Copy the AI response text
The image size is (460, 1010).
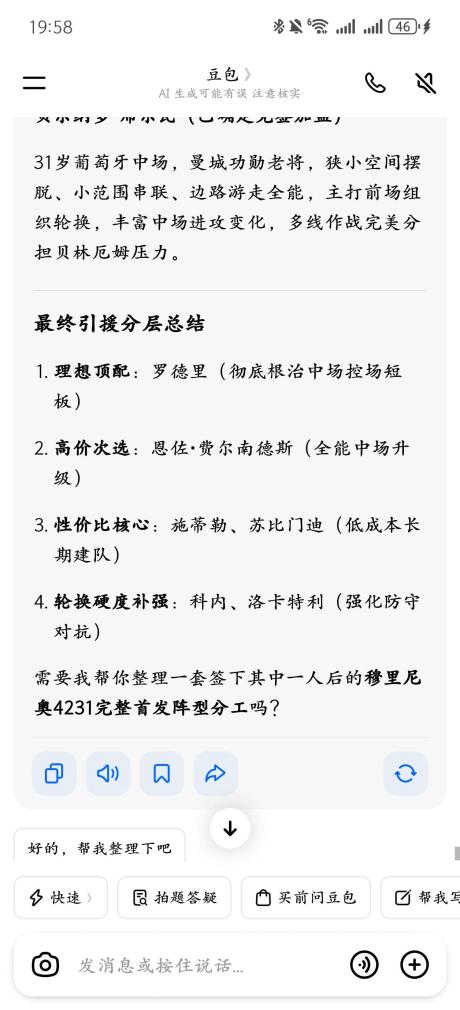click(54, 773)
